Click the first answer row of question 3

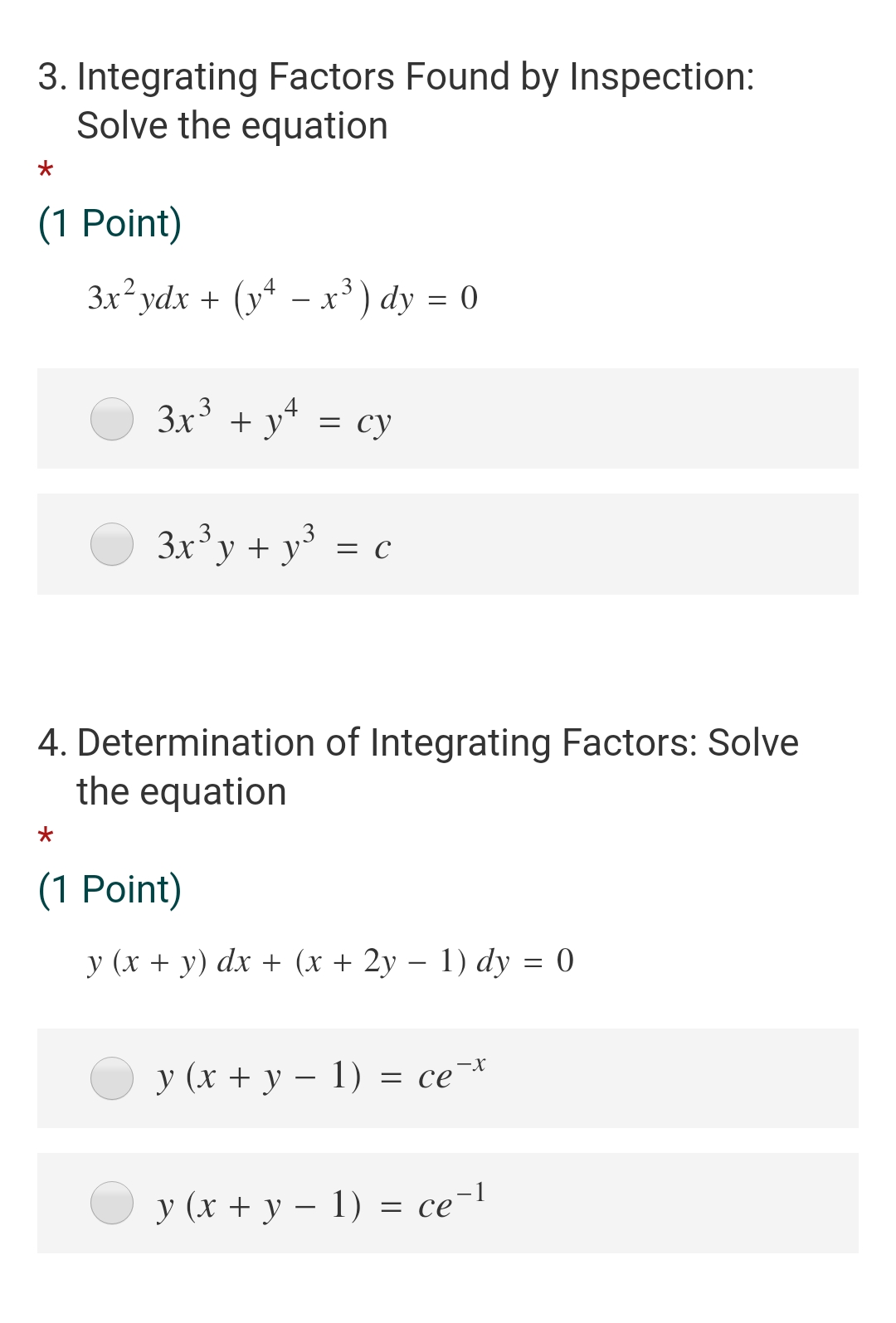(448, 419)
